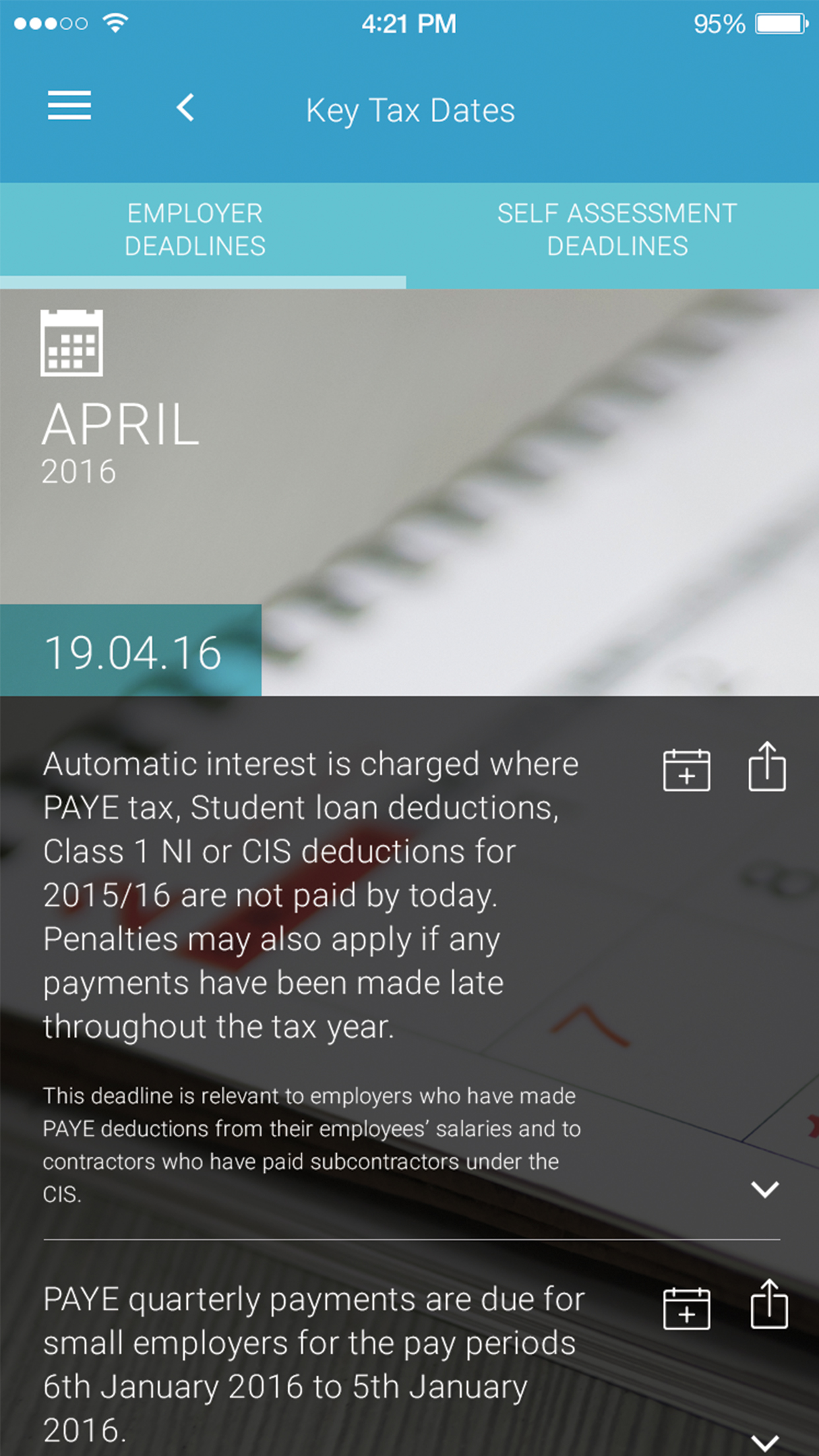The image size is (819, 1456).
Task: Expand the automatic interest deadline details
Action: [765, 1190]
